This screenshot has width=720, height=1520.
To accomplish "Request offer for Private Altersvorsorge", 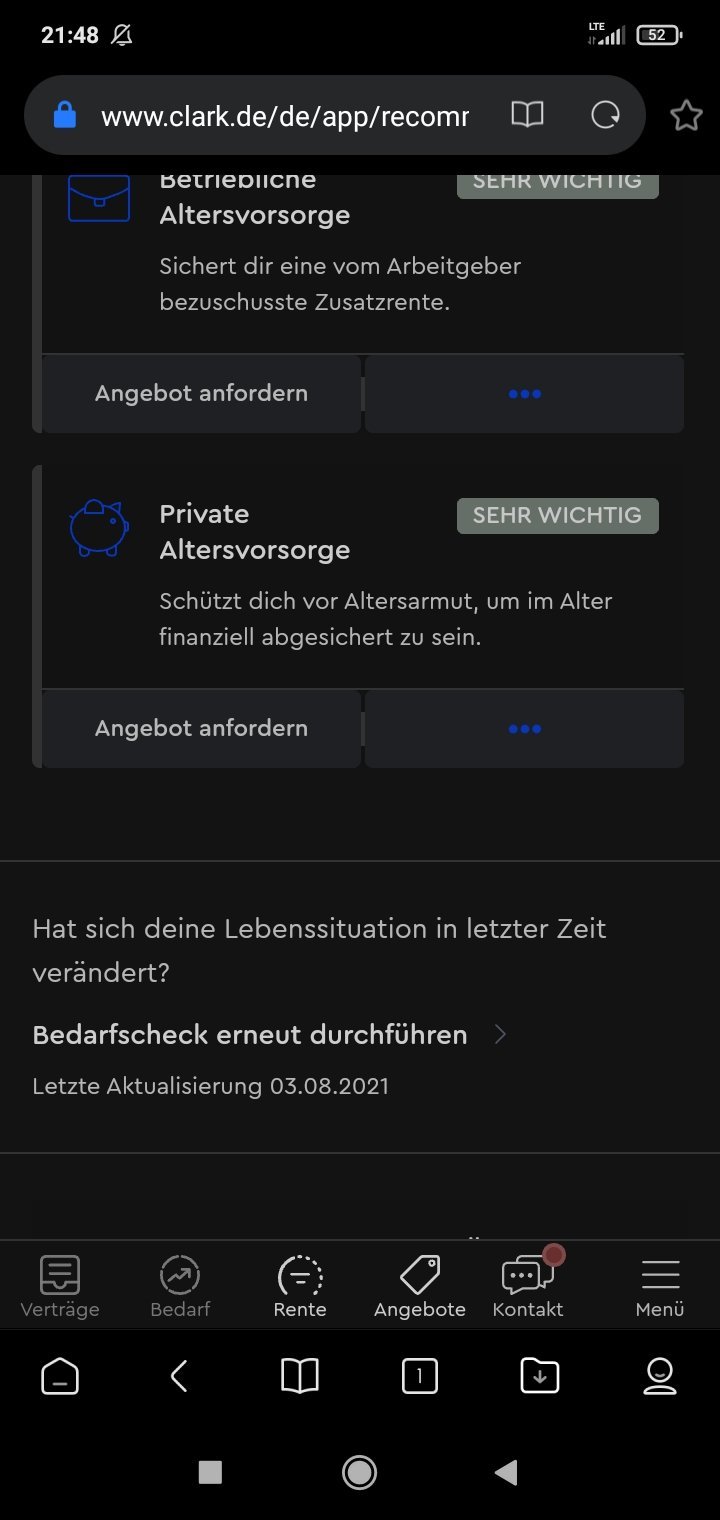I will (201, 729).
